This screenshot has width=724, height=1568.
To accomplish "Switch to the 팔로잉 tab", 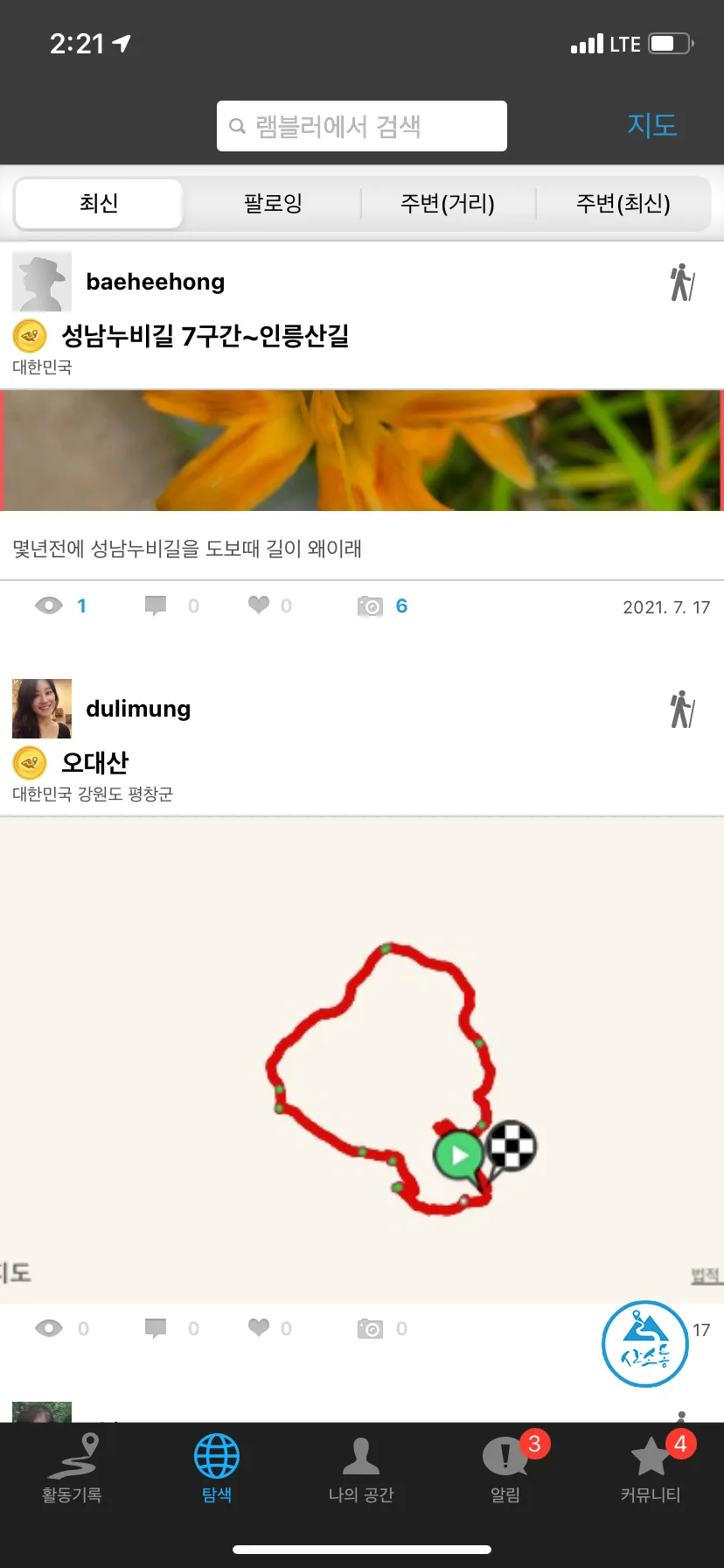I will [x=273, y=204].
